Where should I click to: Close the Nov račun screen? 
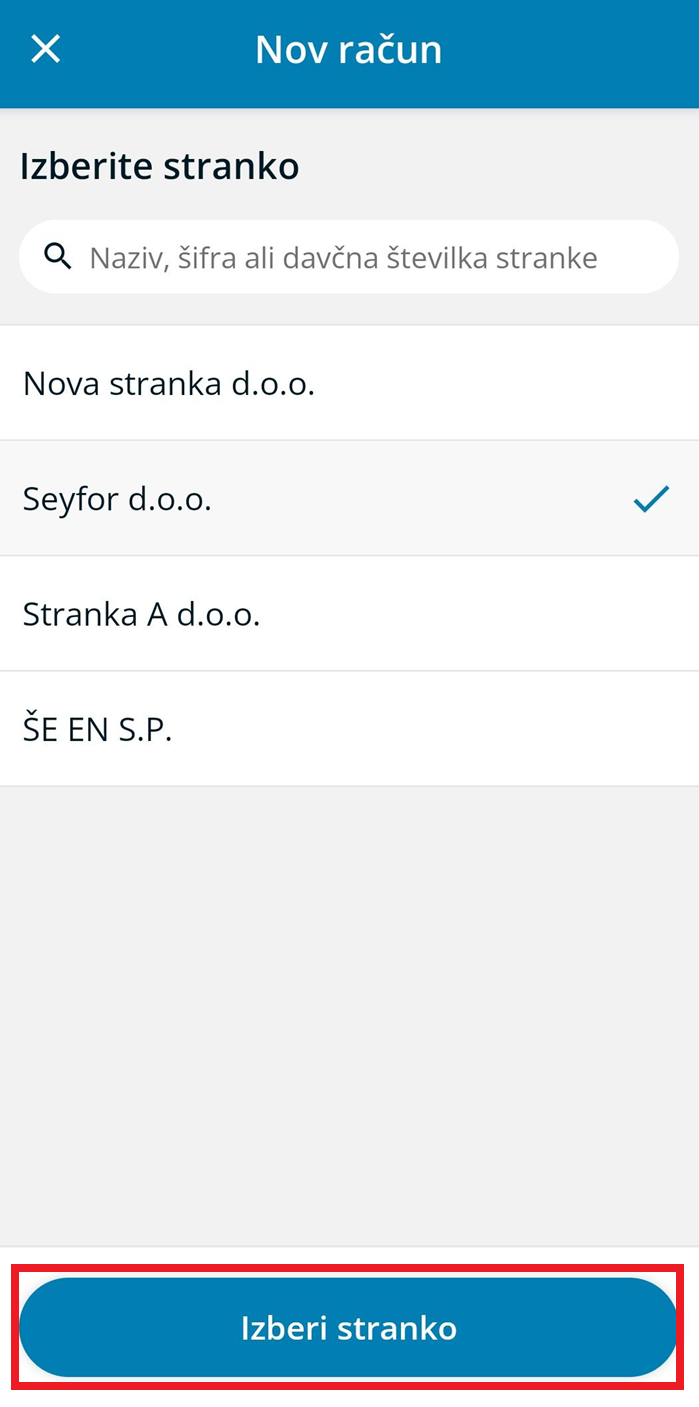[x=46, y=49]
